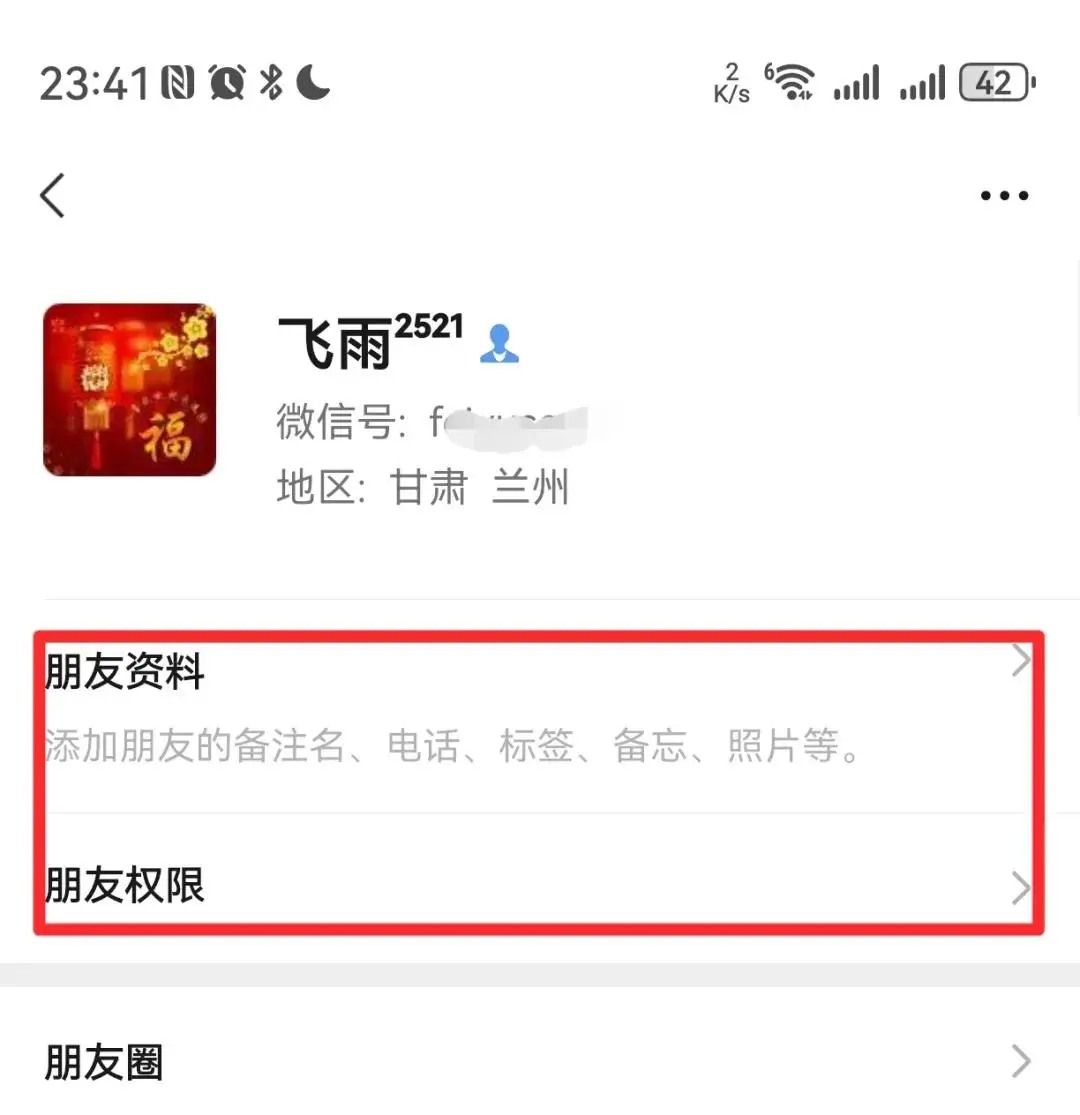1080x1115 pixels.
Task: Open this contact's 朋友圈
Action: (x=540, y=1062)
